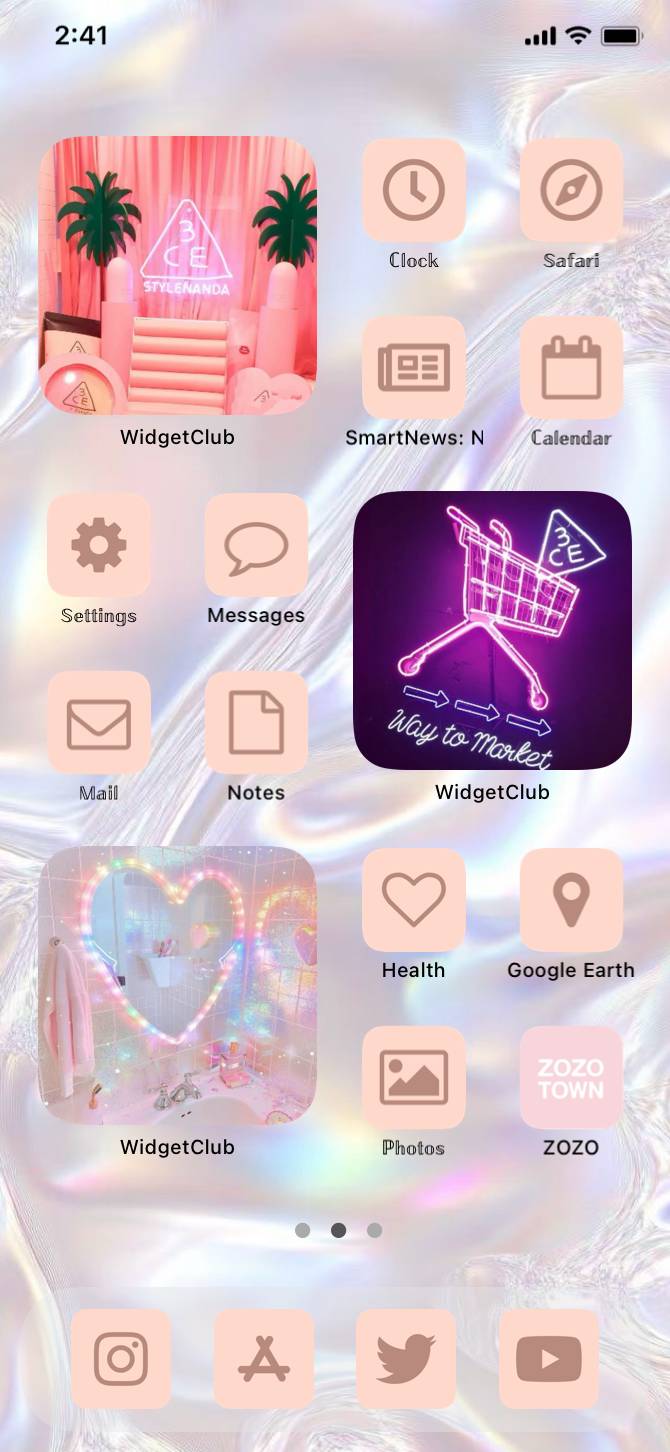Check the Mail app

click(98, 723)
